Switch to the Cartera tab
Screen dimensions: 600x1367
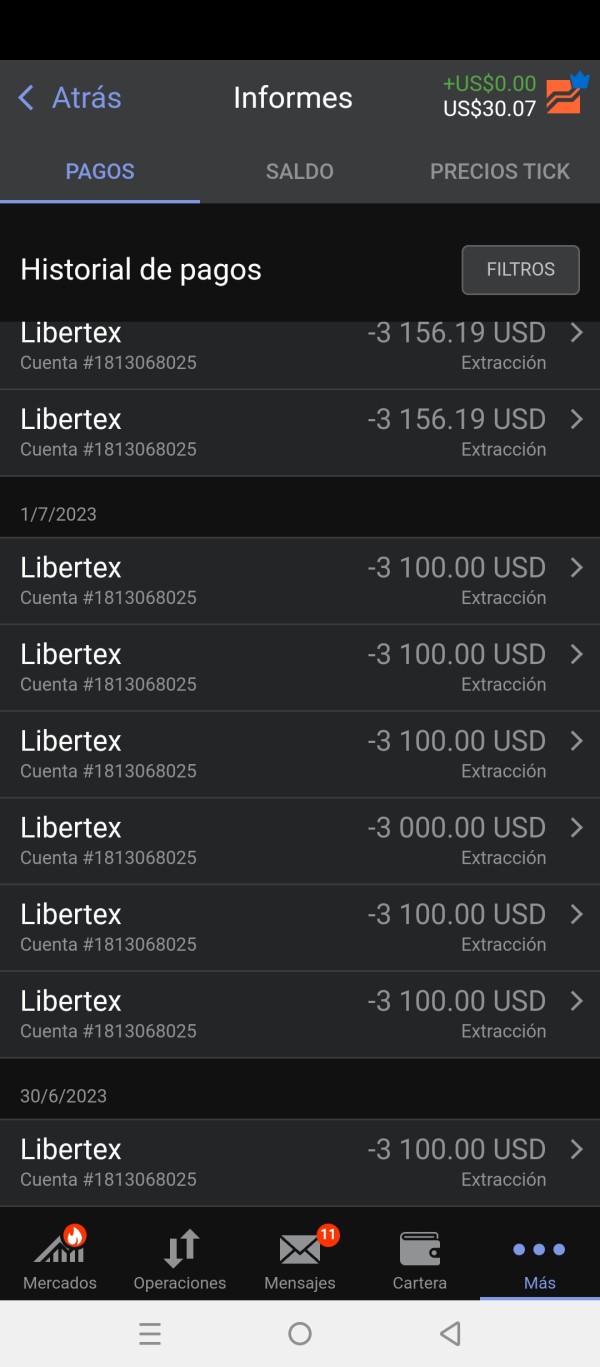(x=420, y=1255)
